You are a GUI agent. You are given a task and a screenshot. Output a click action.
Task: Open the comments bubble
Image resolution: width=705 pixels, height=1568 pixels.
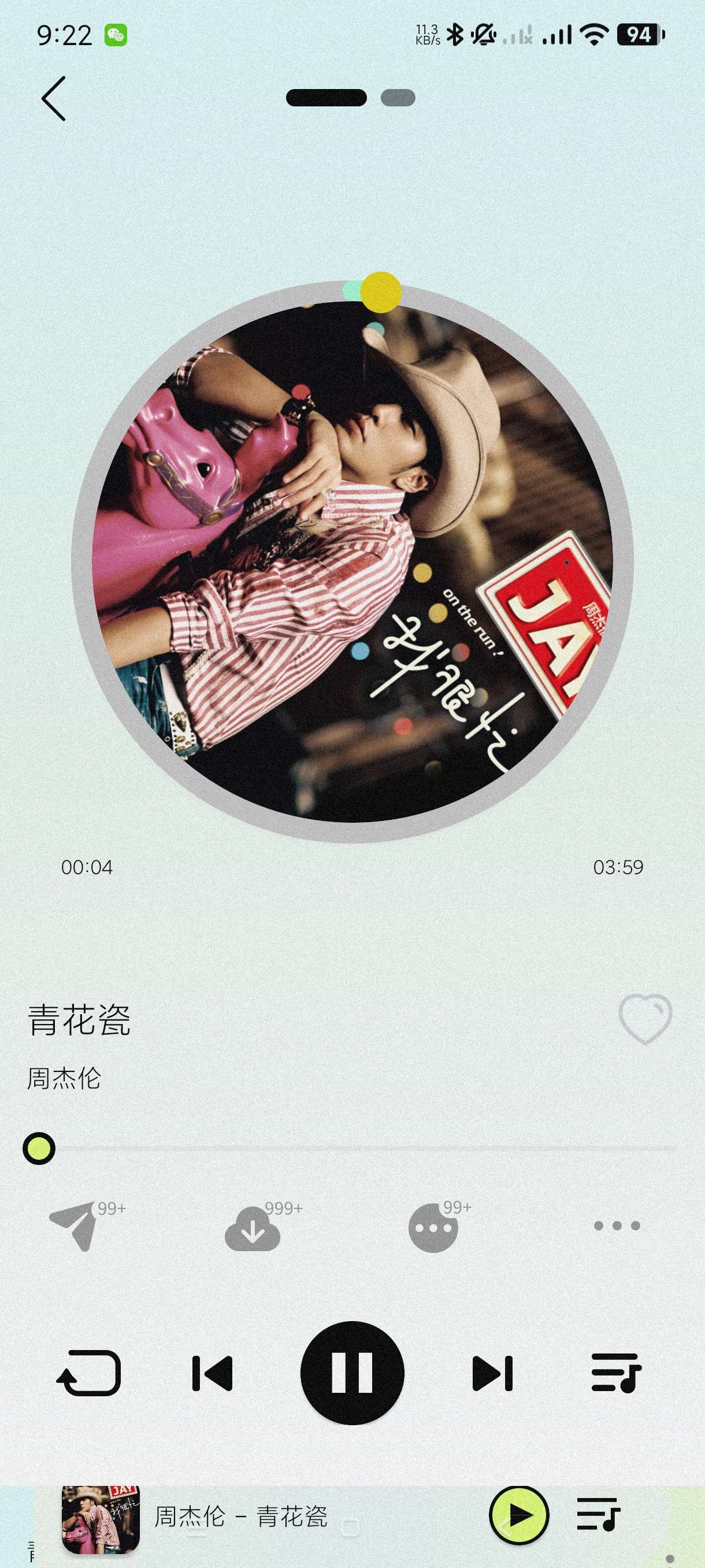[x=432, y=1227]
